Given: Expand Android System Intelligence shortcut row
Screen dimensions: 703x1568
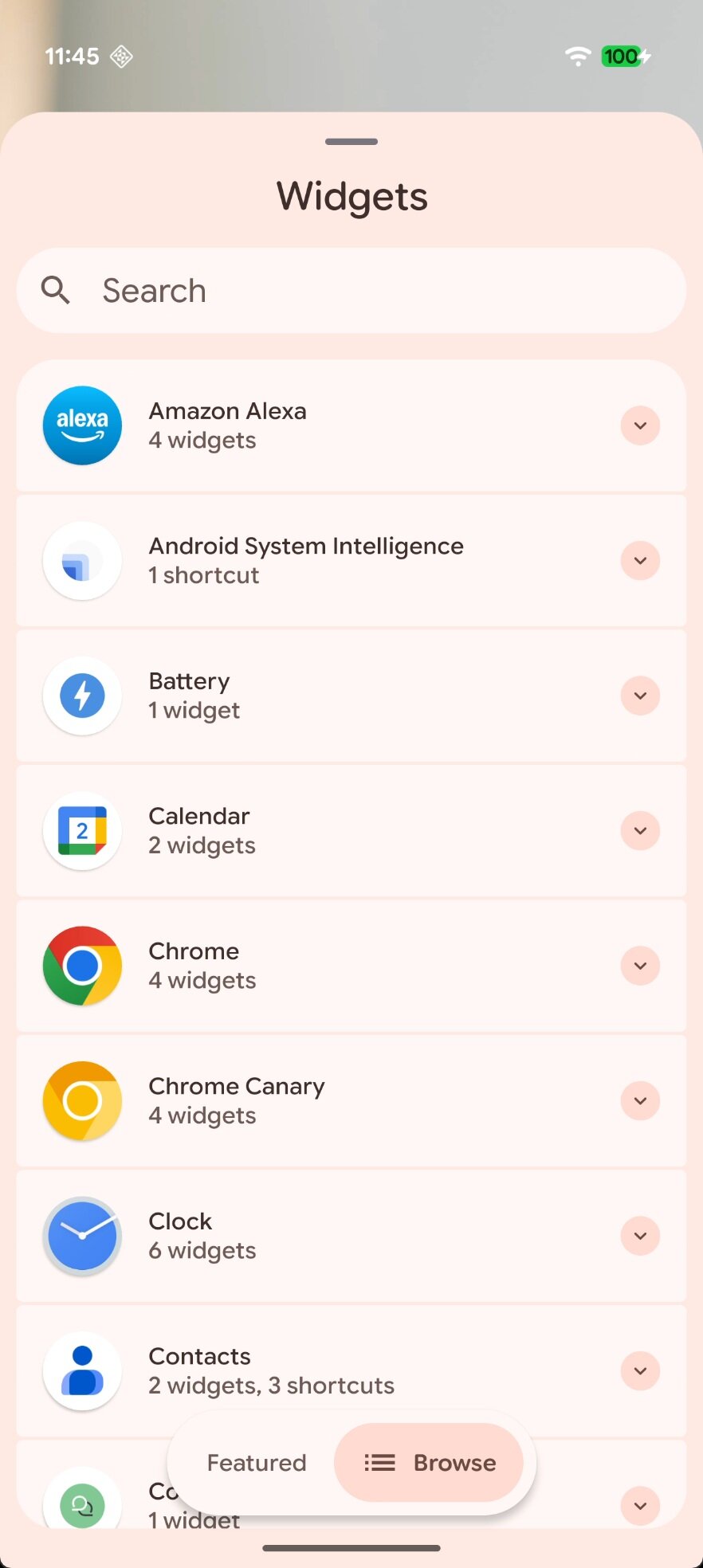Looking at the screenshot, I should tap(640, 561).
